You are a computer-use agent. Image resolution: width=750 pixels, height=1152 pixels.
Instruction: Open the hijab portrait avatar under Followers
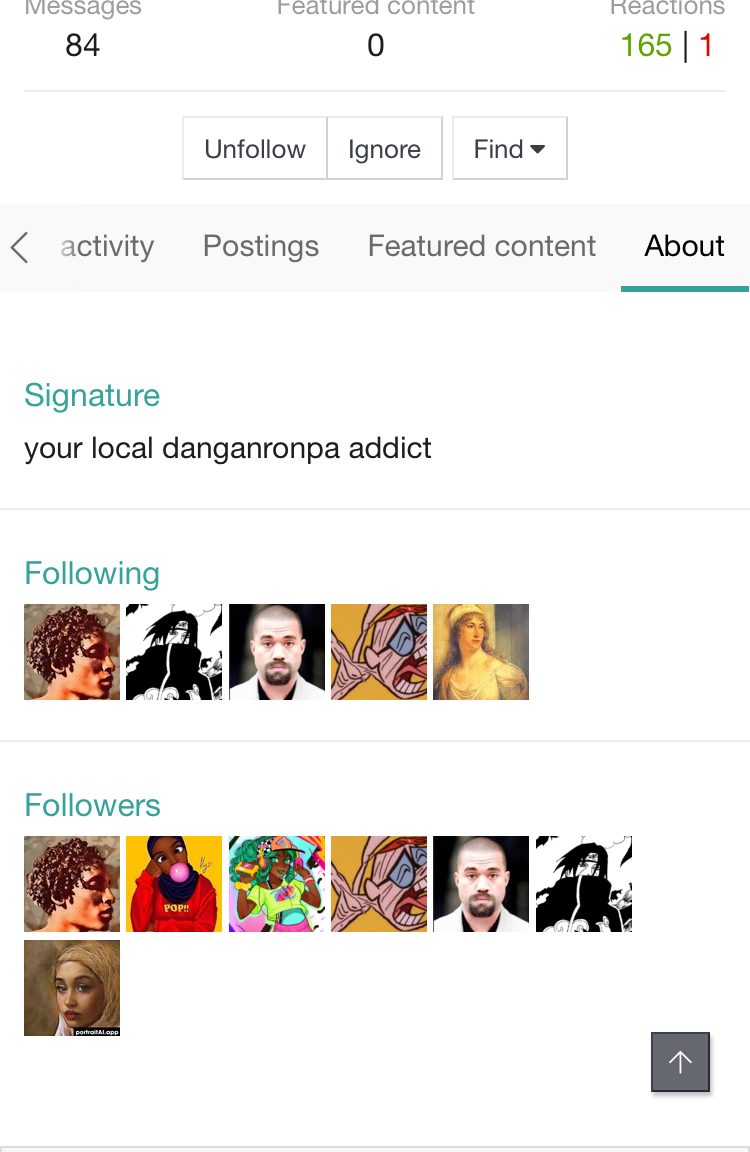click(72, 988)
